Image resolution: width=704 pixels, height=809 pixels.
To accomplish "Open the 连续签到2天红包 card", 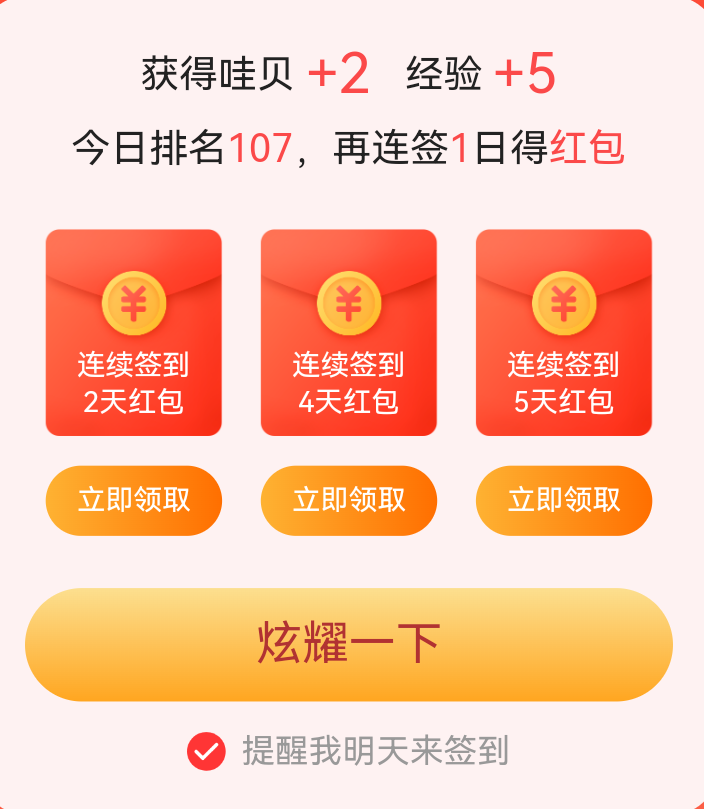I will pos(133,333).
